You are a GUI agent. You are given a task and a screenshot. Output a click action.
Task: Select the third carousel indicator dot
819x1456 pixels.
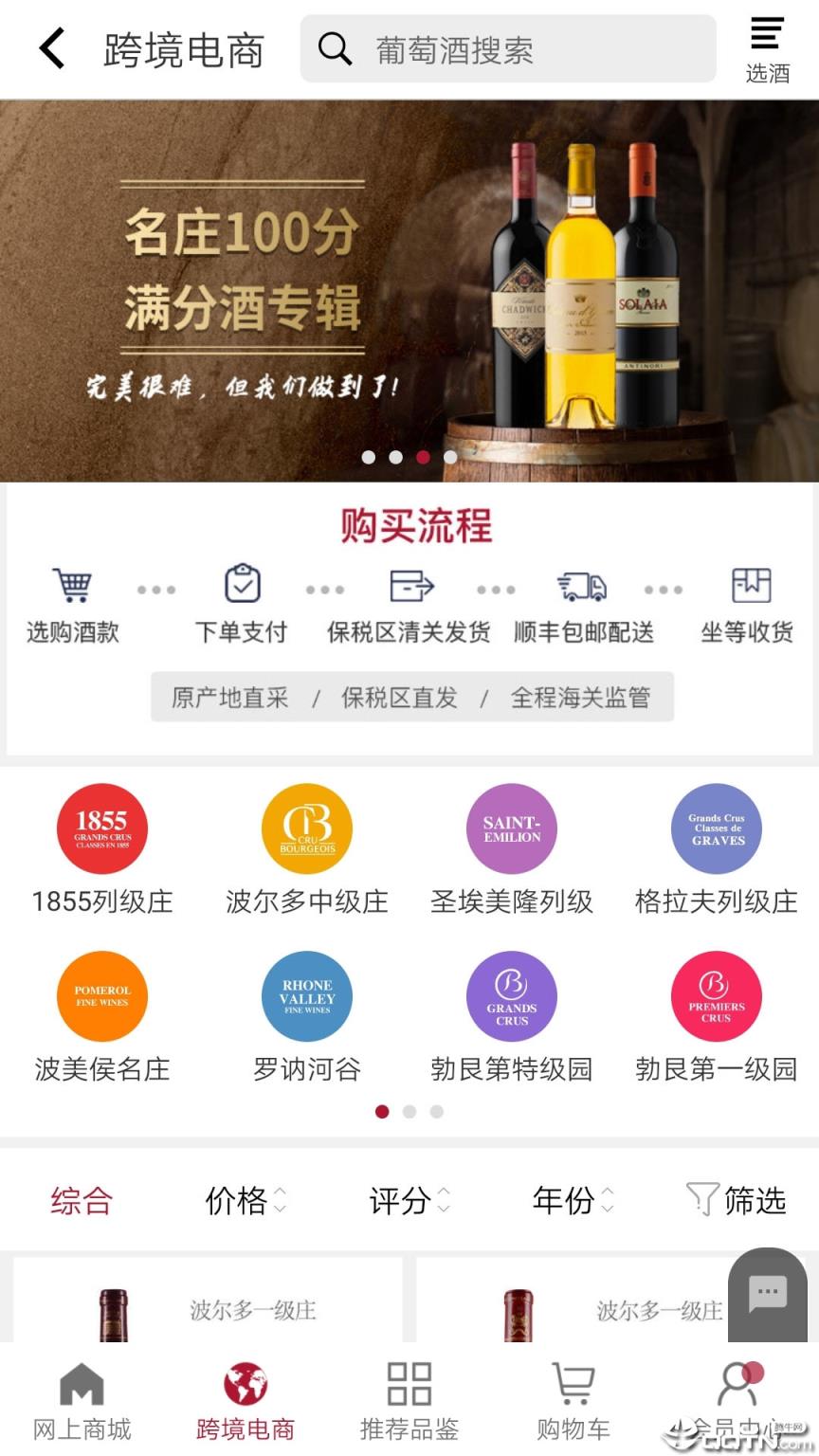point(423,457)
